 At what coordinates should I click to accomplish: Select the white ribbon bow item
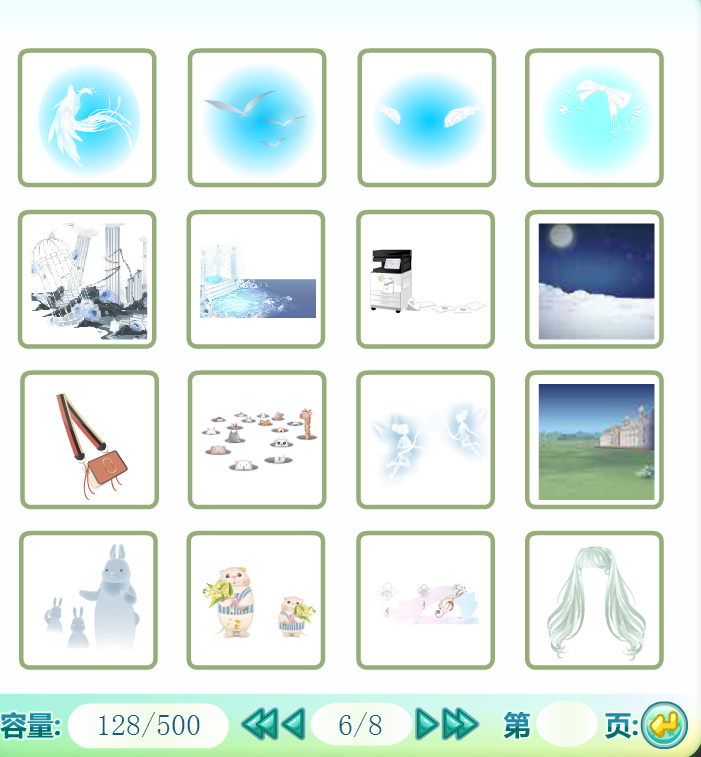pos(594,118)
